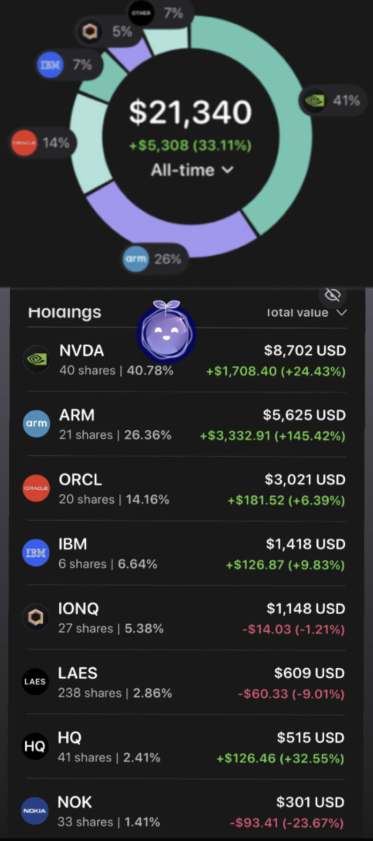
Task: Open the NOK holding row
Action: 185,811
